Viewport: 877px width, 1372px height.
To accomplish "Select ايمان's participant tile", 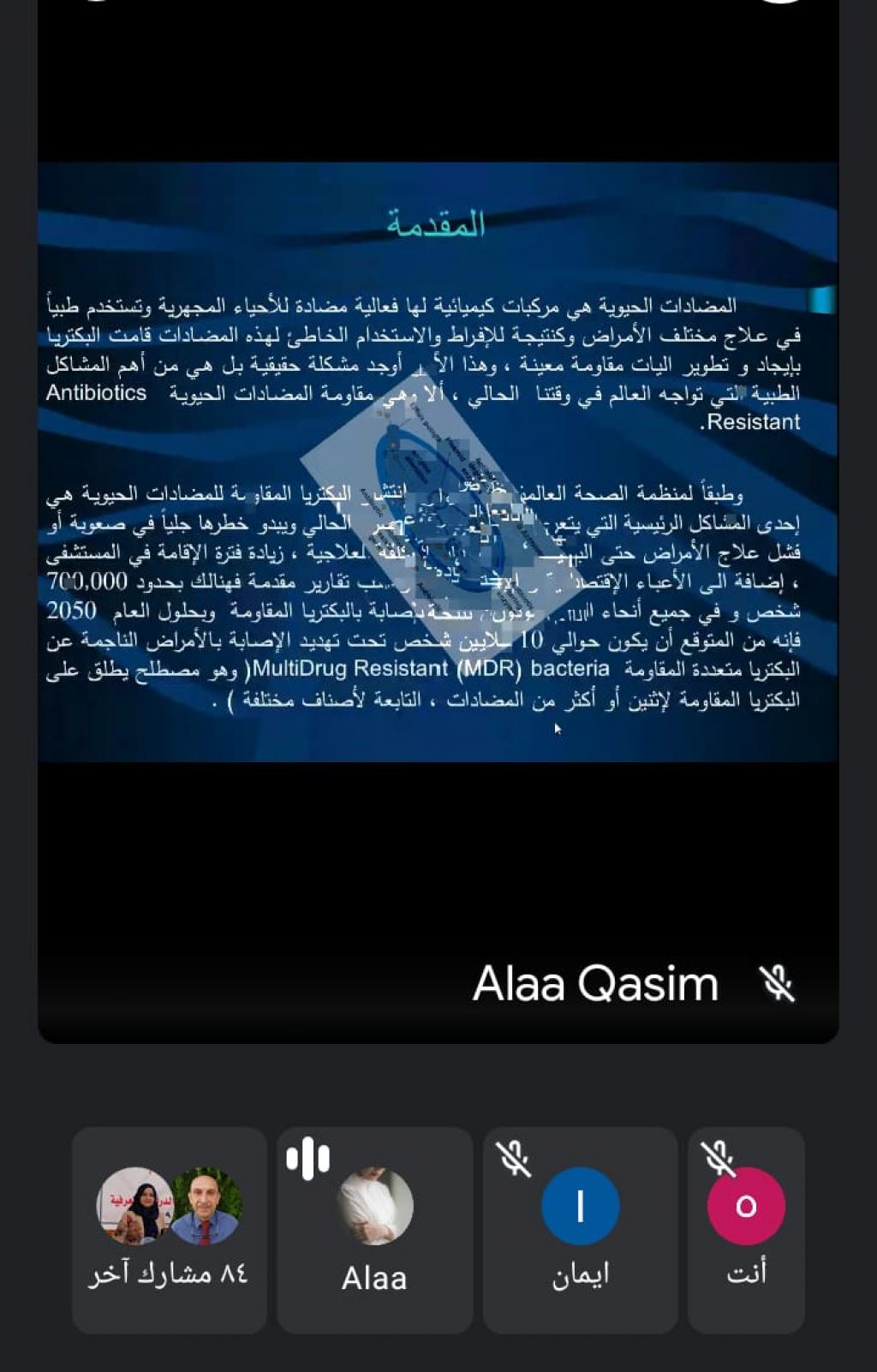I will click(x=580, y=1230).
